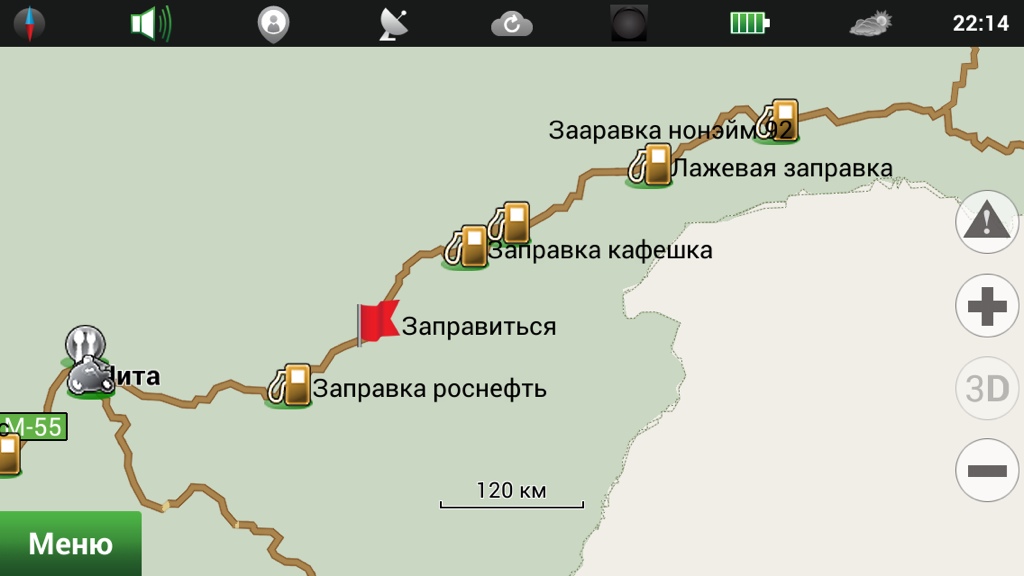Tap the compass icon
The height and width of the screenshot is (576, 1024).
[29, 23]
